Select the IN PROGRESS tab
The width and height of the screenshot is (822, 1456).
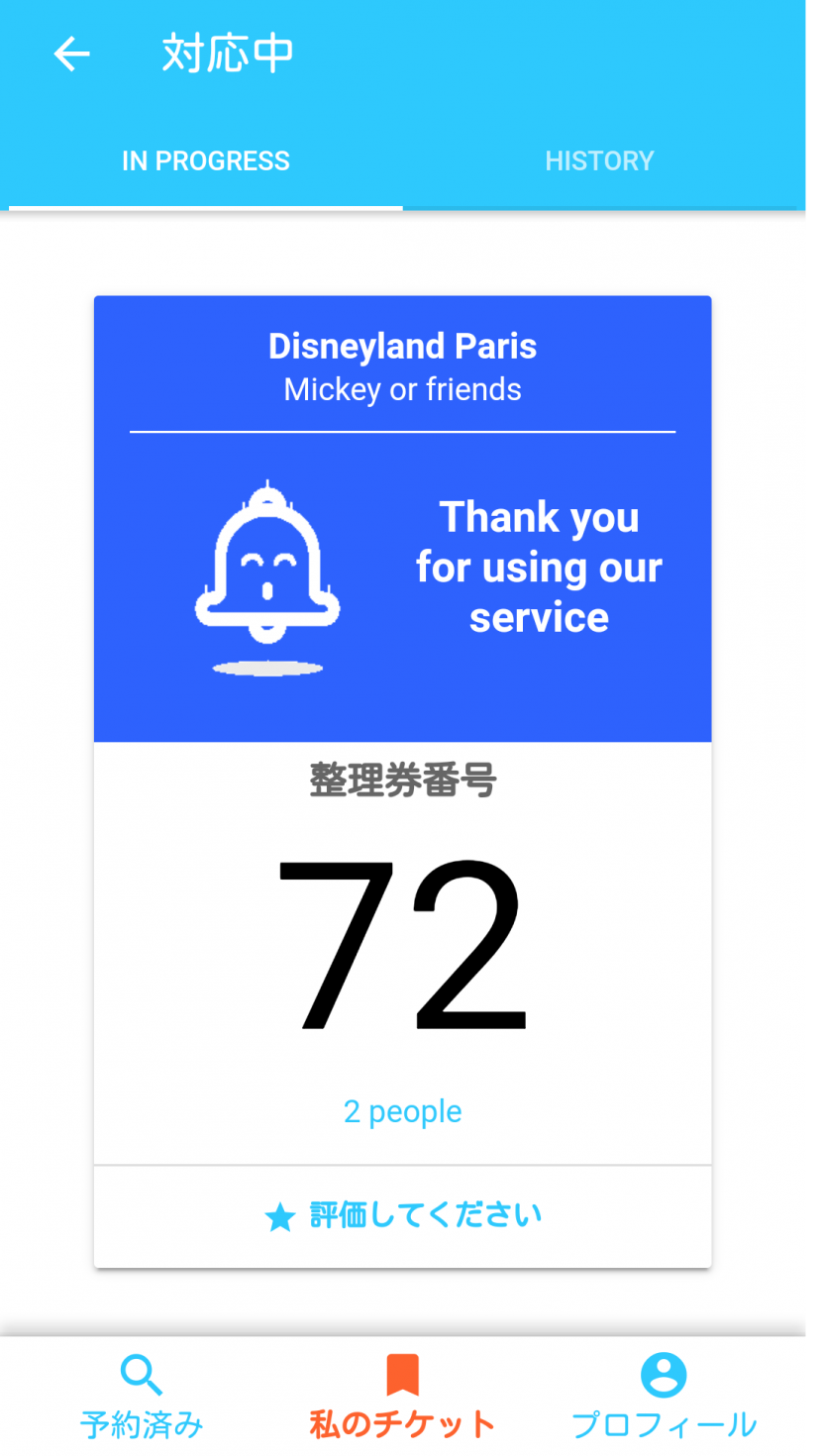pyautogui.click(x=206, y=161)
